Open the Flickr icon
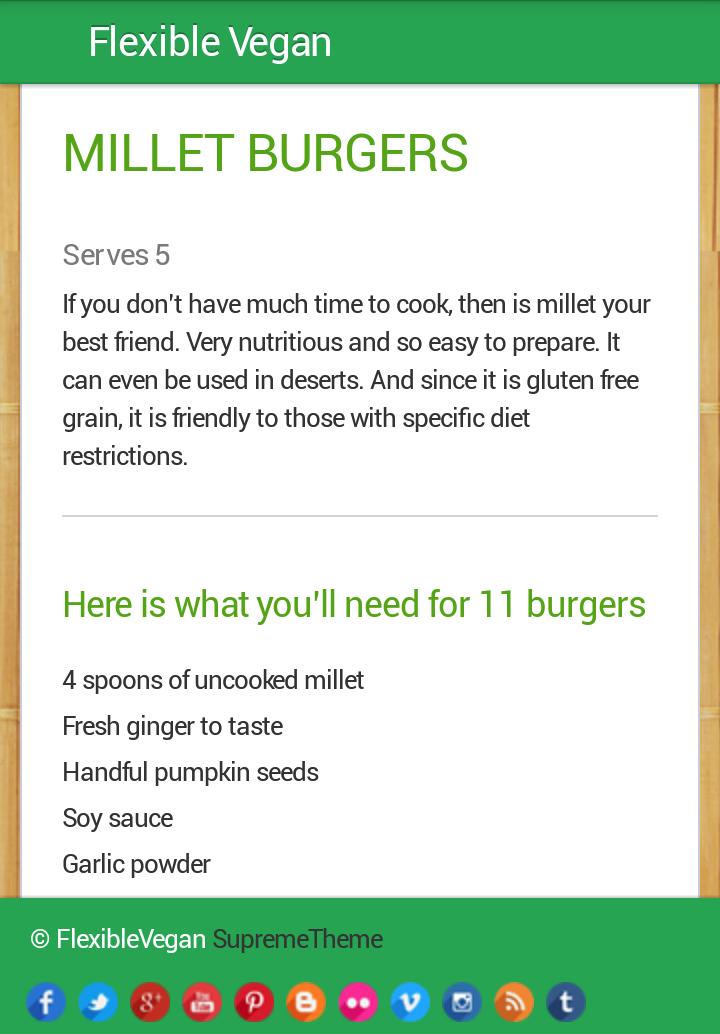The image size is (720, 1034). point(358,1002)
